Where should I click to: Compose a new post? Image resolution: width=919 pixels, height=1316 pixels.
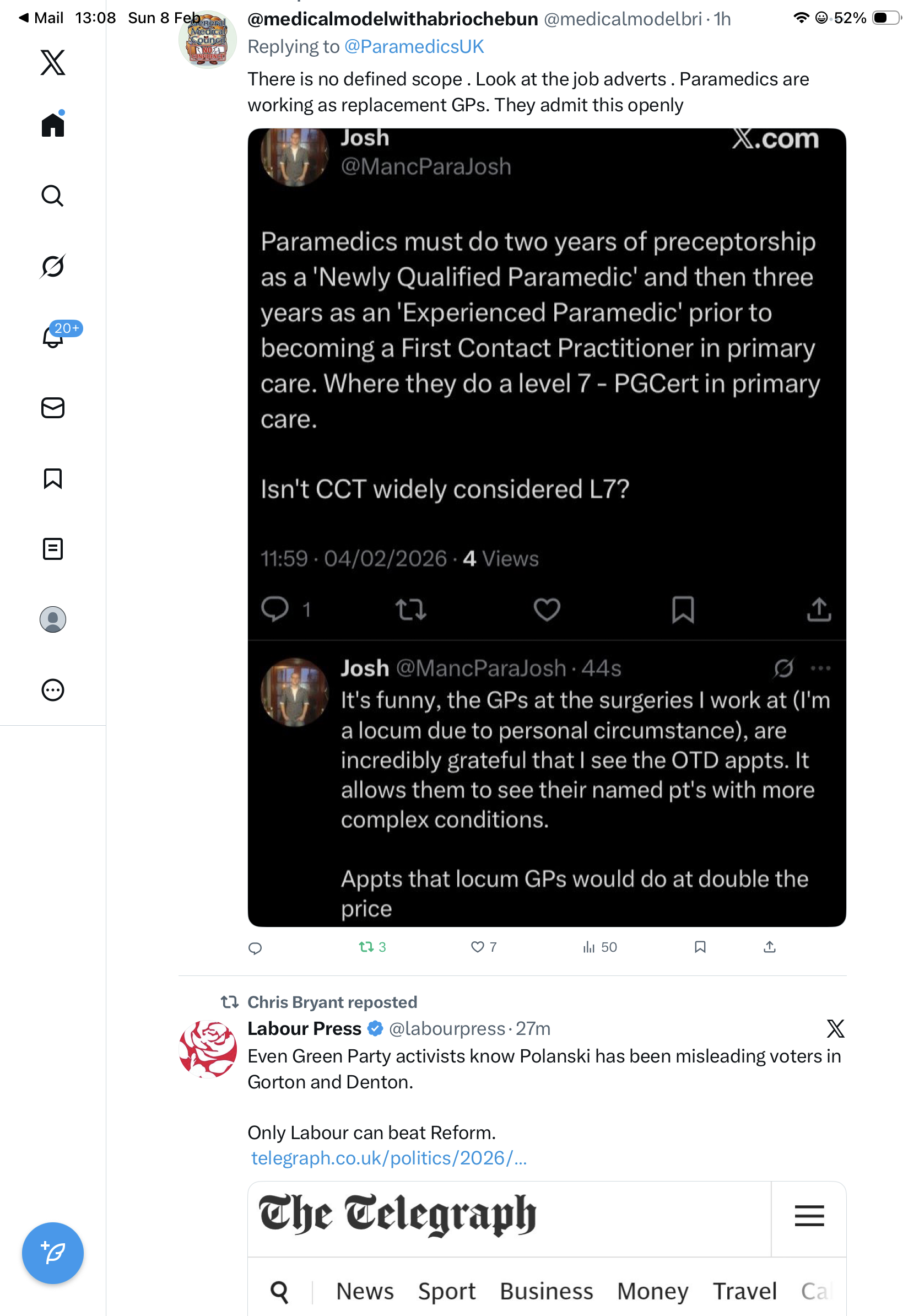click(53, 1253)
